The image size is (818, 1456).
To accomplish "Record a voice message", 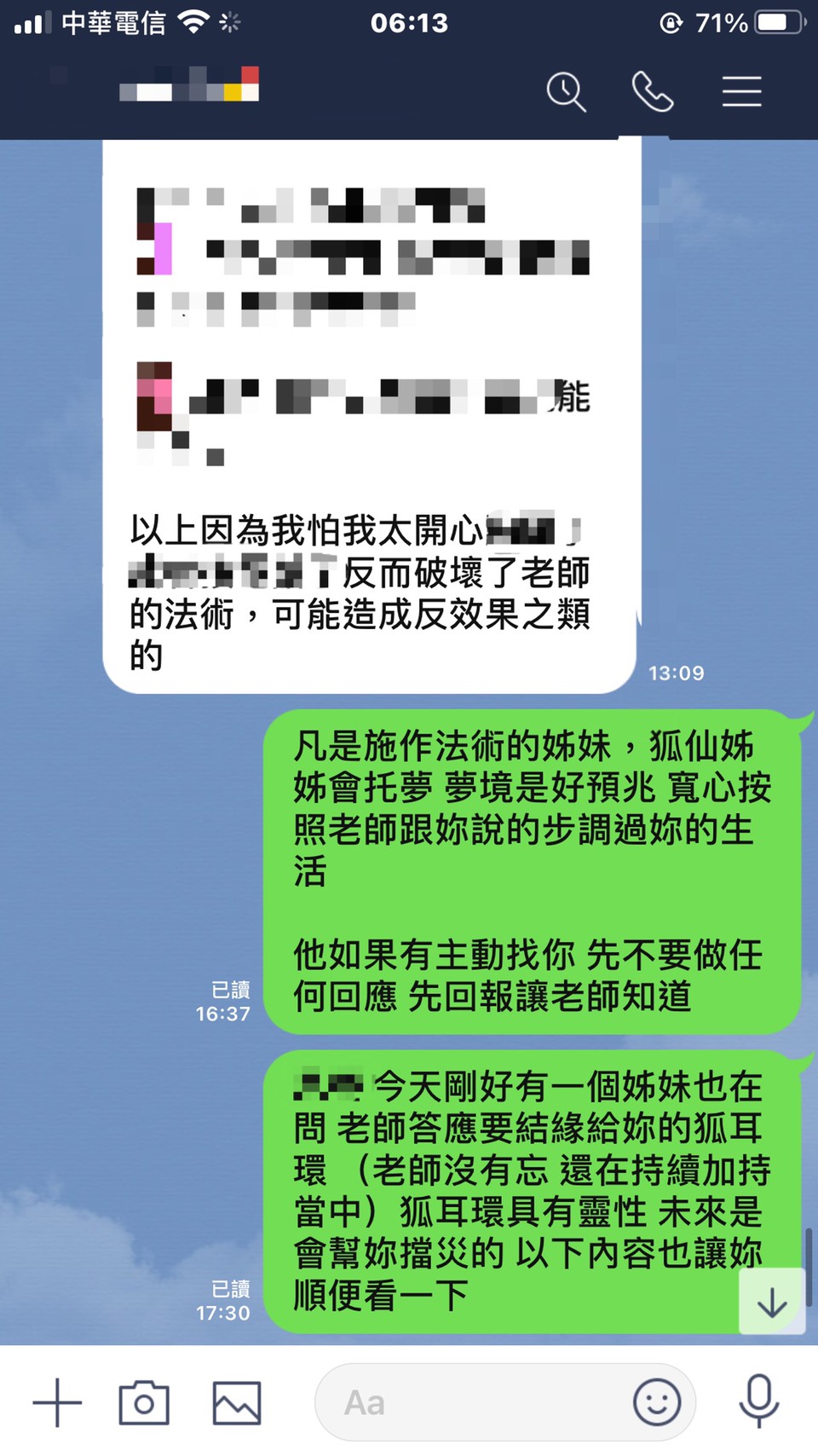I will 758,1401.
